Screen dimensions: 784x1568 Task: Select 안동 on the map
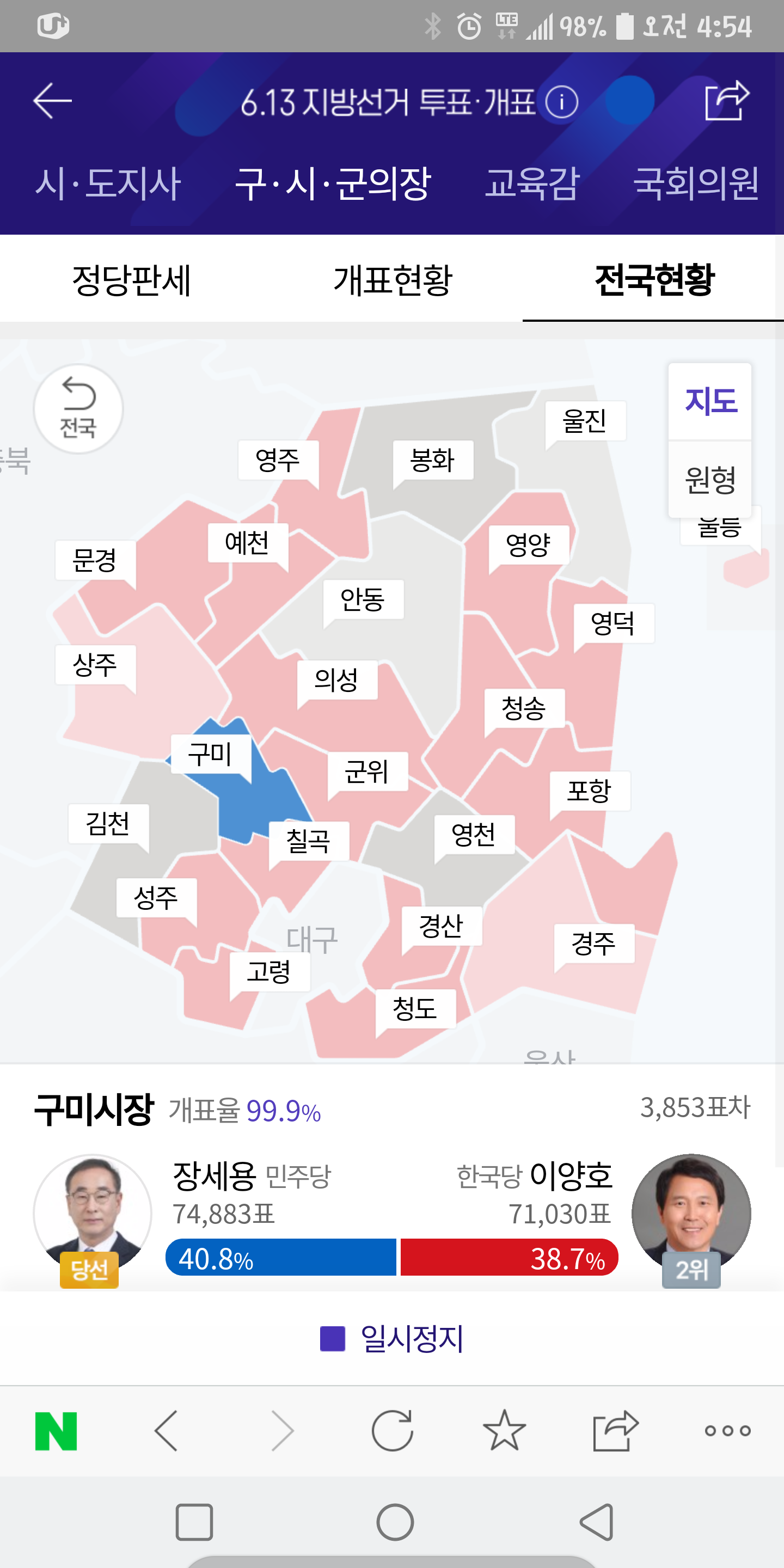363,599
